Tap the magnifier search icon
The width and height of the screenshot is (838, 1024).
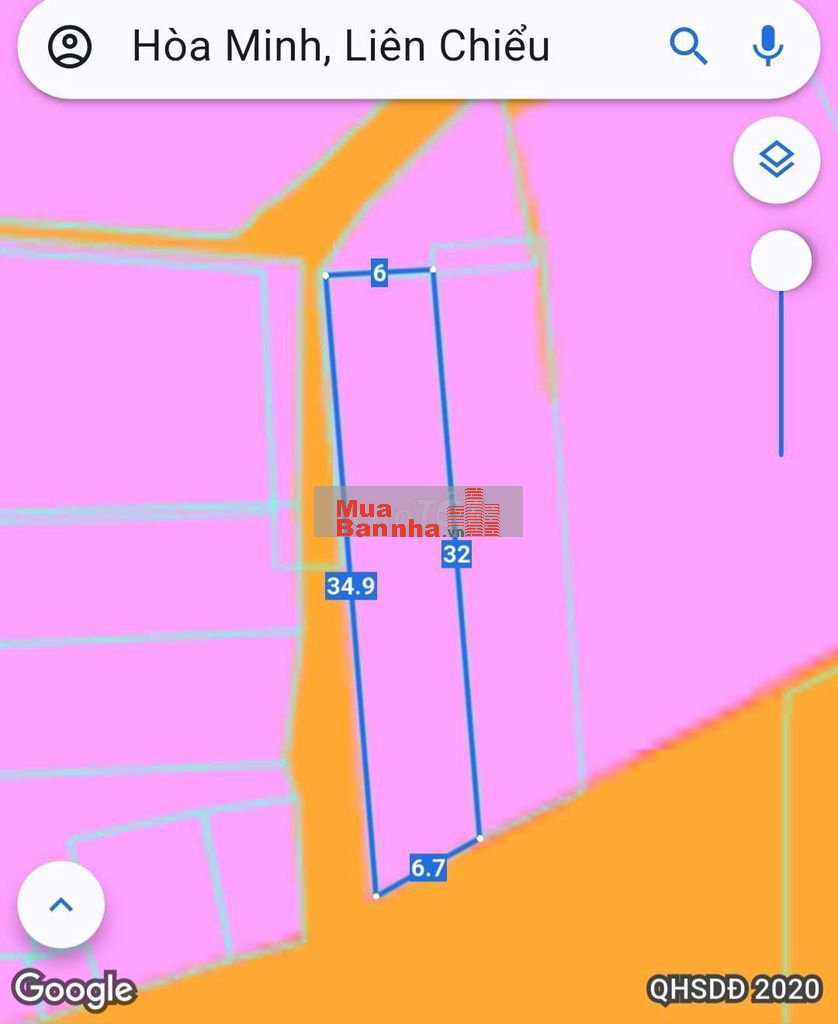(688, 46)
